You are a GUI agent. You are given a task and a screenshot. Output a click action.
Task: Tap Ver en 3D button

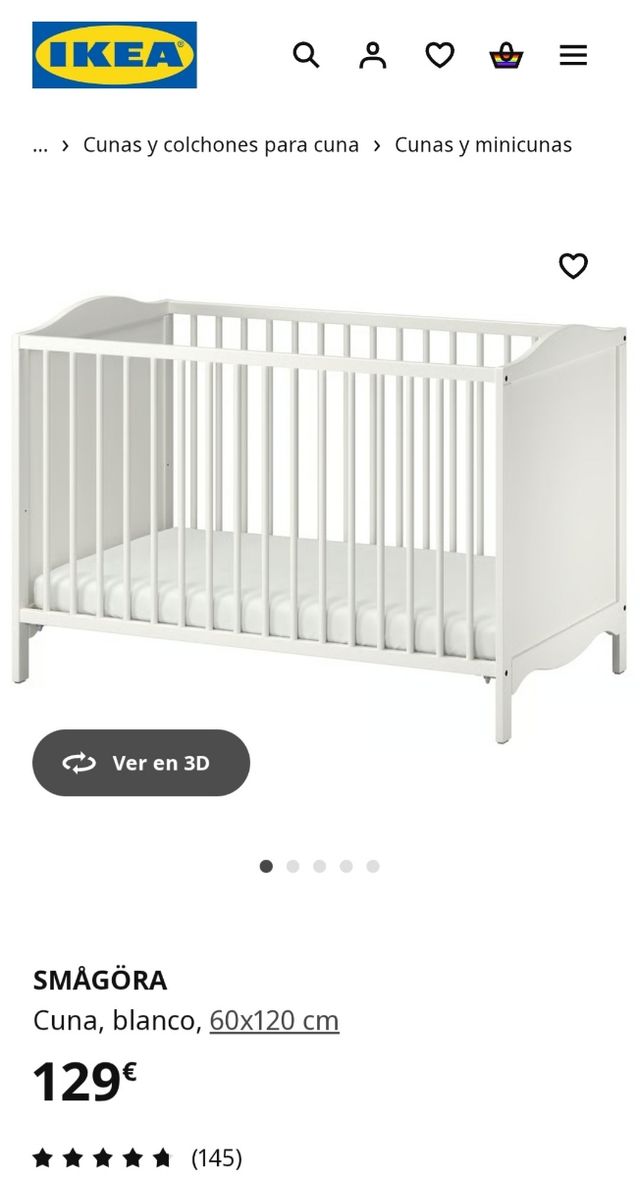click(141, 763)
